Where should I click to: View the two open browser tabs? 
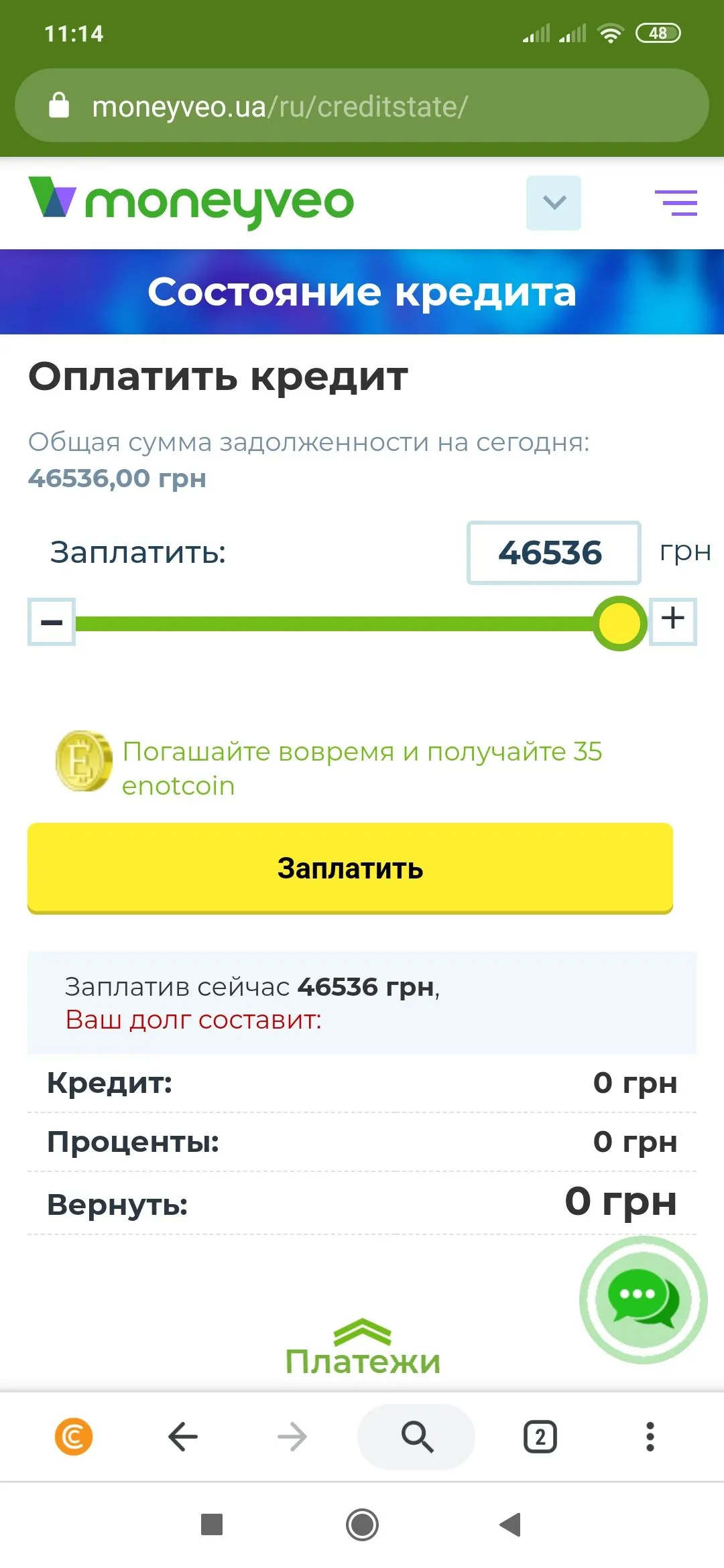tap(540, 1437)
